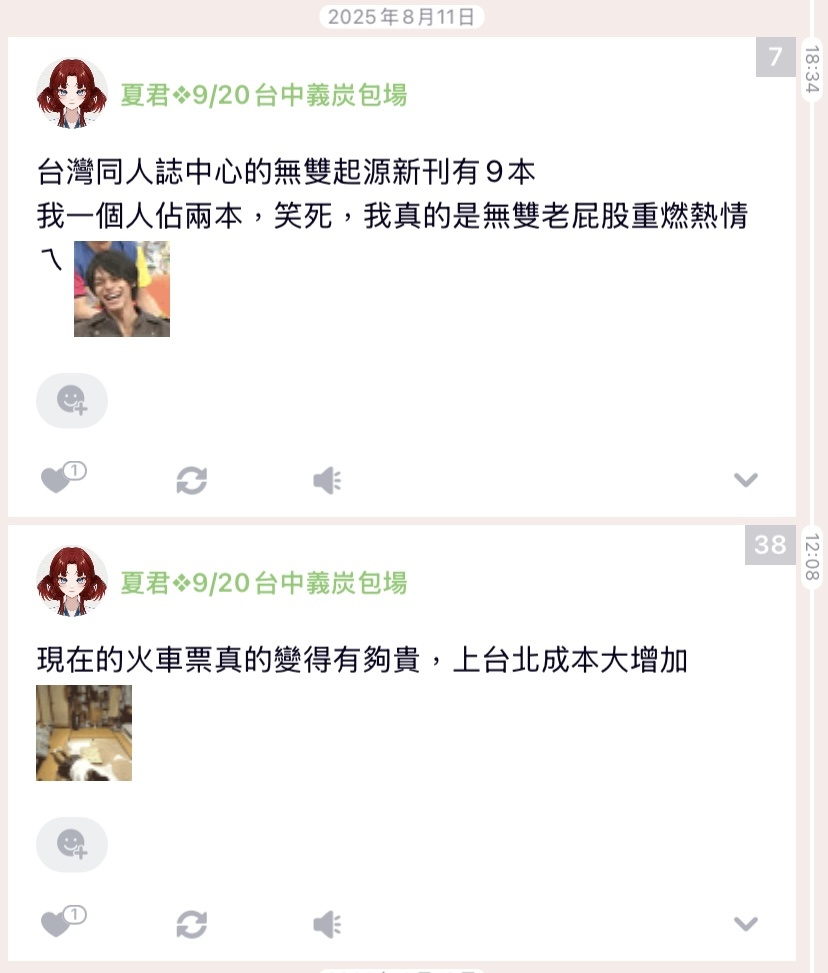828x973 pixels.
Task: Mute the post about 火車票
Action: pyautogui.click(x=327, y=924)
